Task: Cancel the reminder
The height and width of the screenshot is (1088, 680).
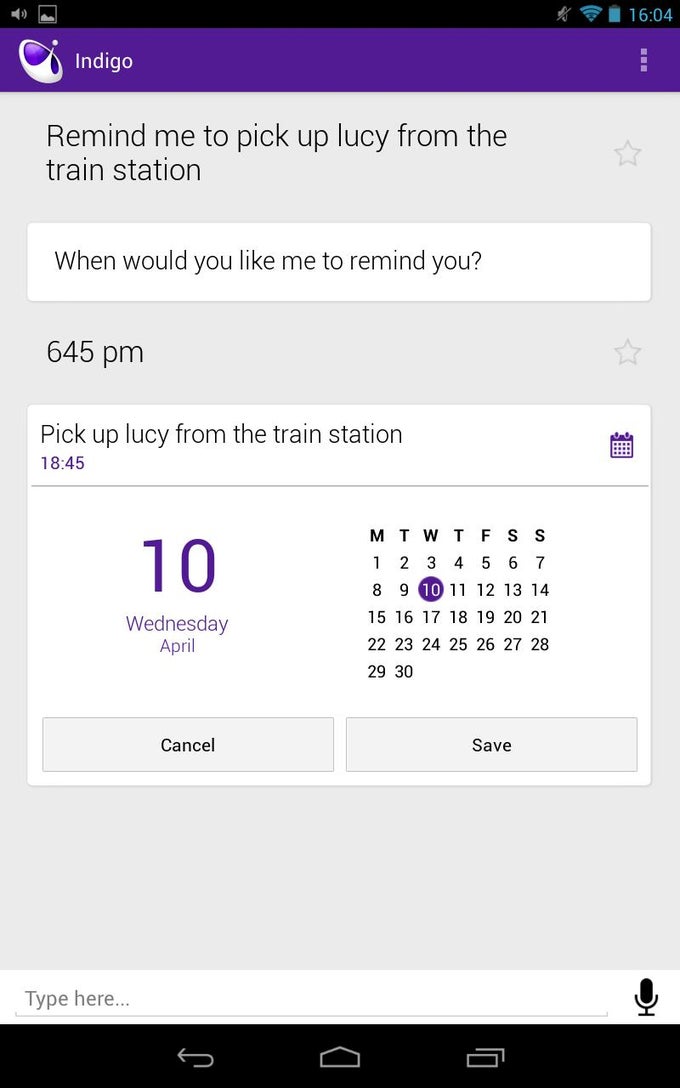Action: click(x=188, y=744)
